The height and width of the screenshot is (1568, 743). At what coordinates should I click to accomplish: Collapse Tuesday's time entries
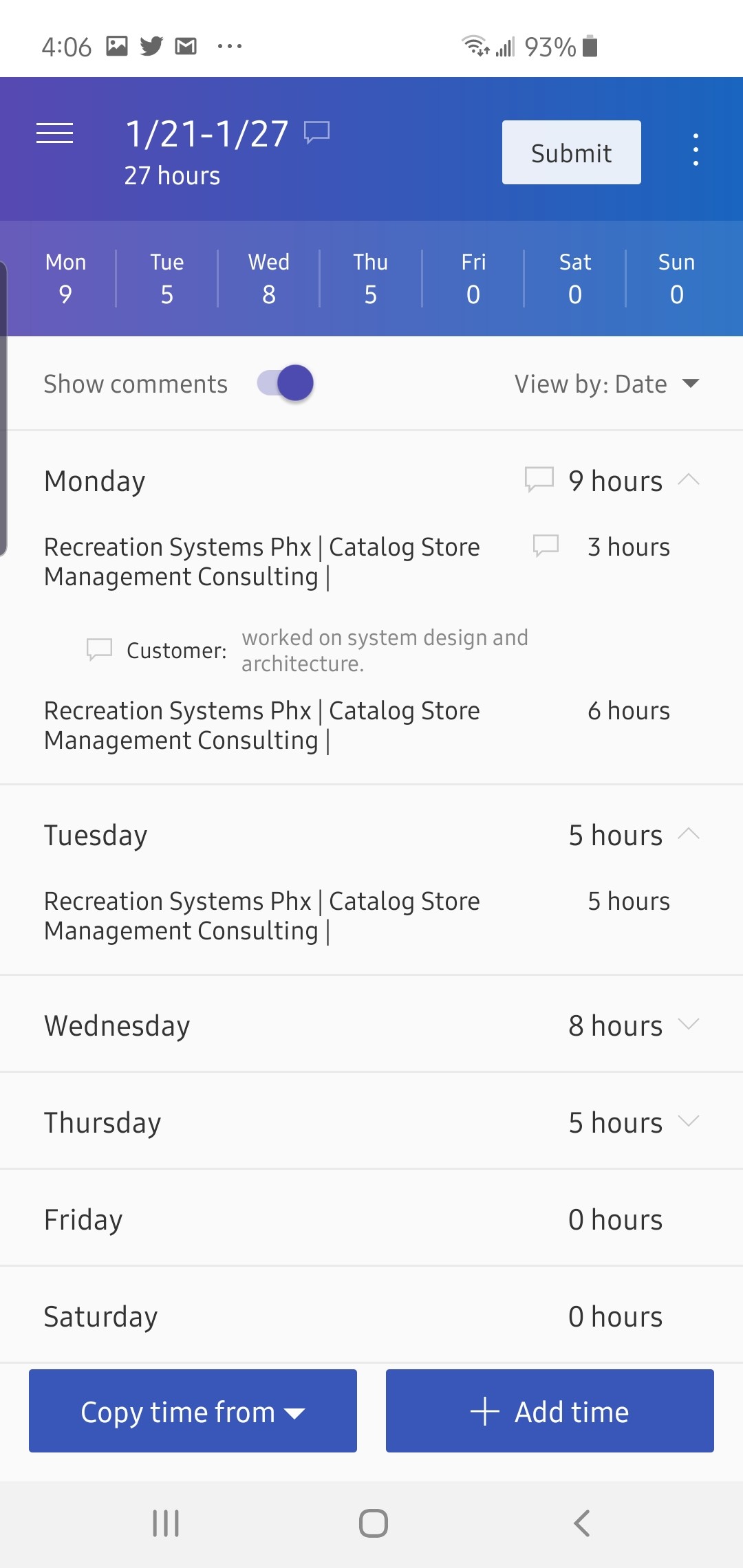[690, 834]
